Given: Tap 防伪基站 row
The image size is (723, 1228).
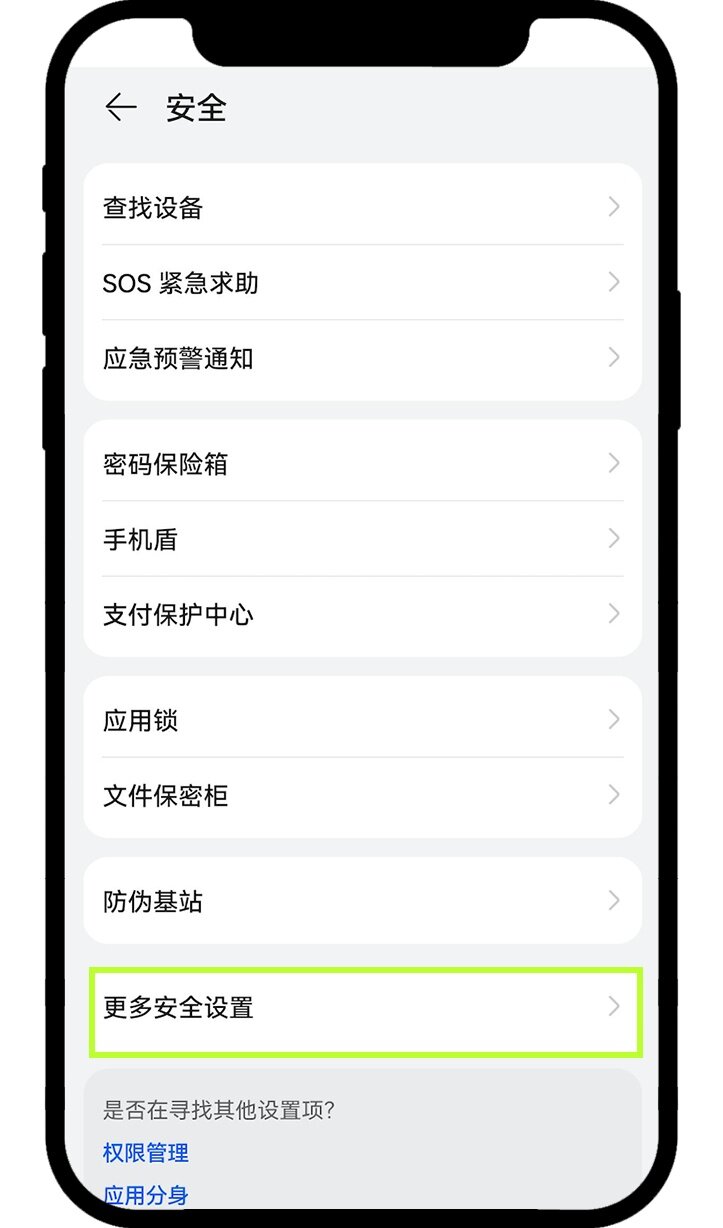Looking at the screenshot, I should click(x=362, y=901).
